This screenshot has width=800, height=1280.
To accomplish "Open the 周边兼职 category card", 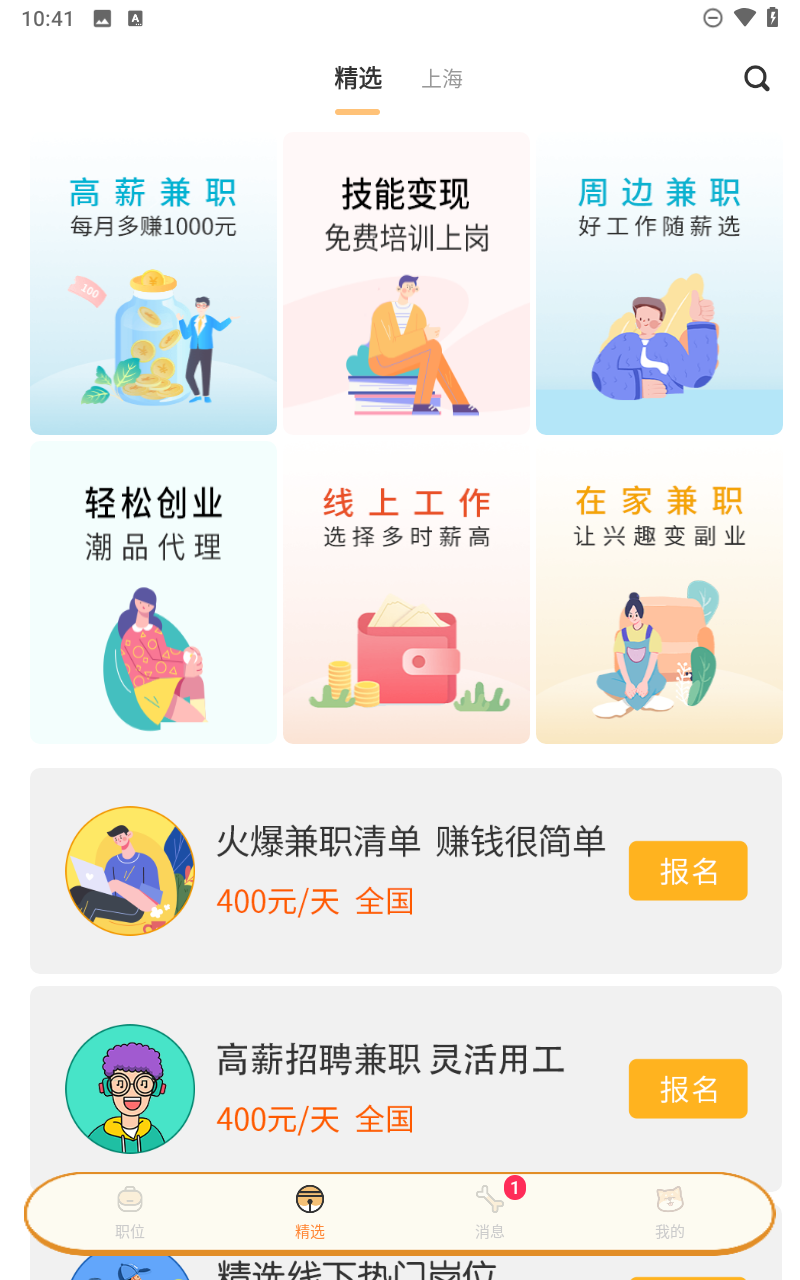I will 659,284.
